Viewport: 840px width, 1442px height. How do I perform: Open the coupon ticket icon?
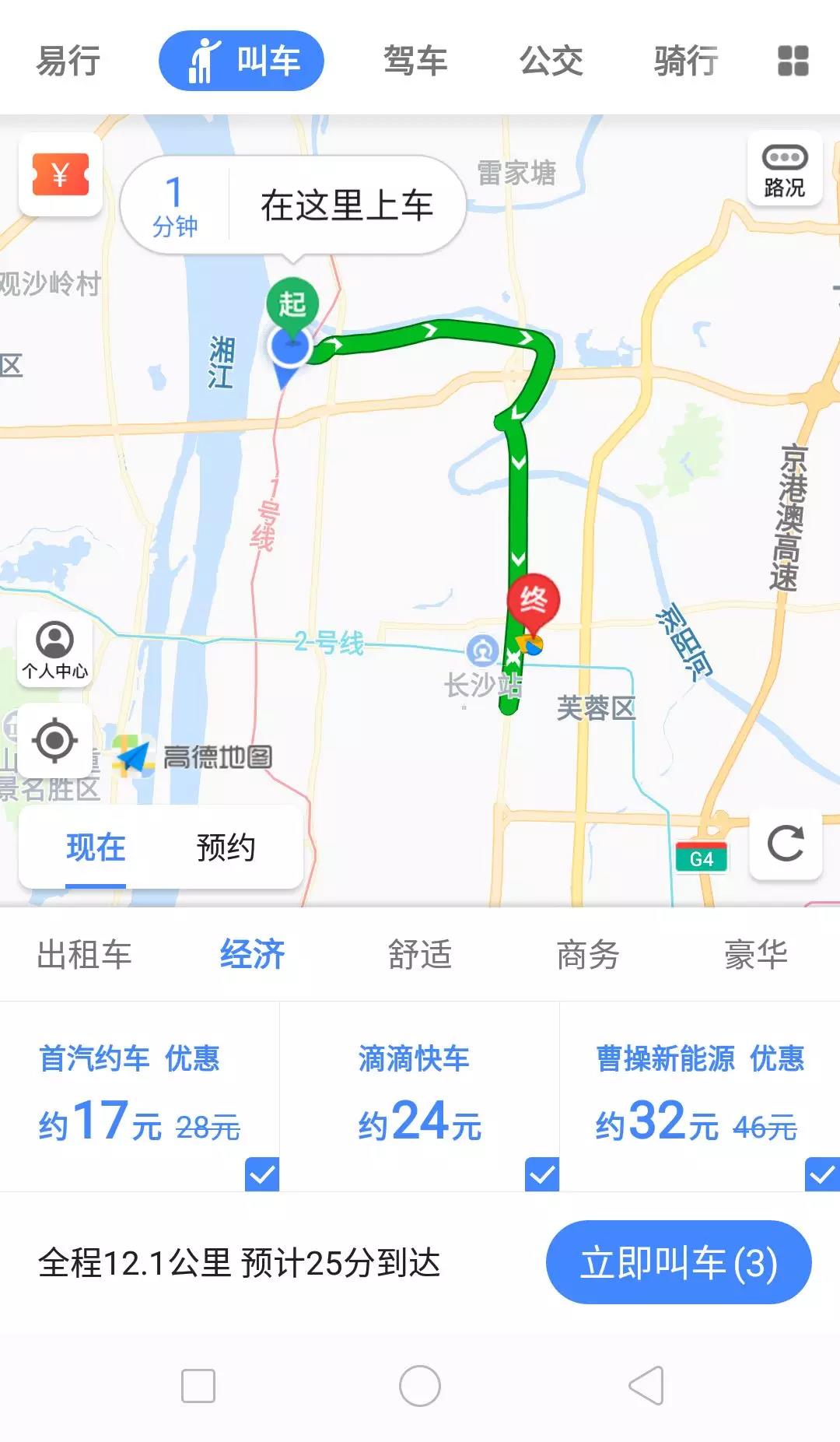coord(62,173)
